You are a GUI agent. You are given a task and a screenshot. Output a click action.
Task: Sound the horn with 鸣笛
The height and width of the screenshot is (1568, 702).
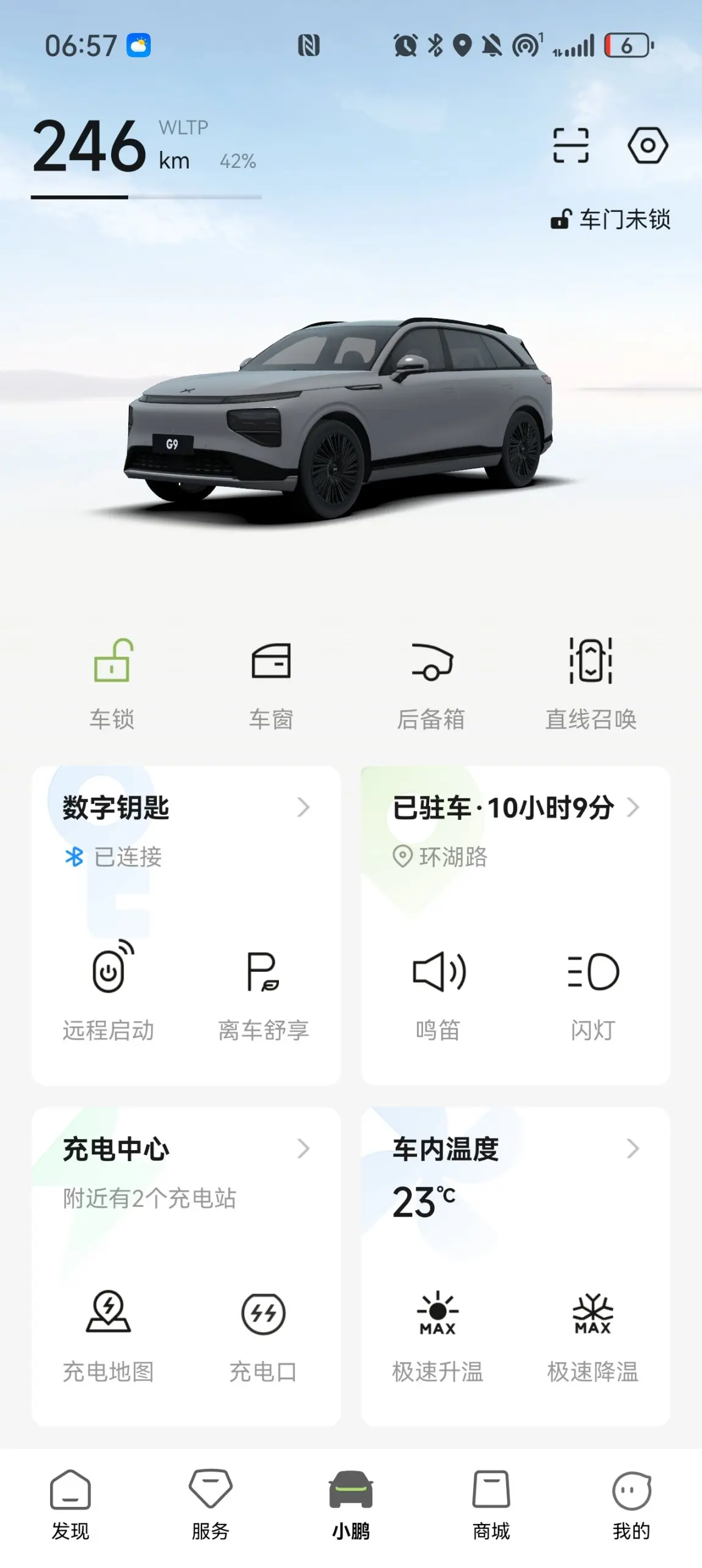(438, 991)
